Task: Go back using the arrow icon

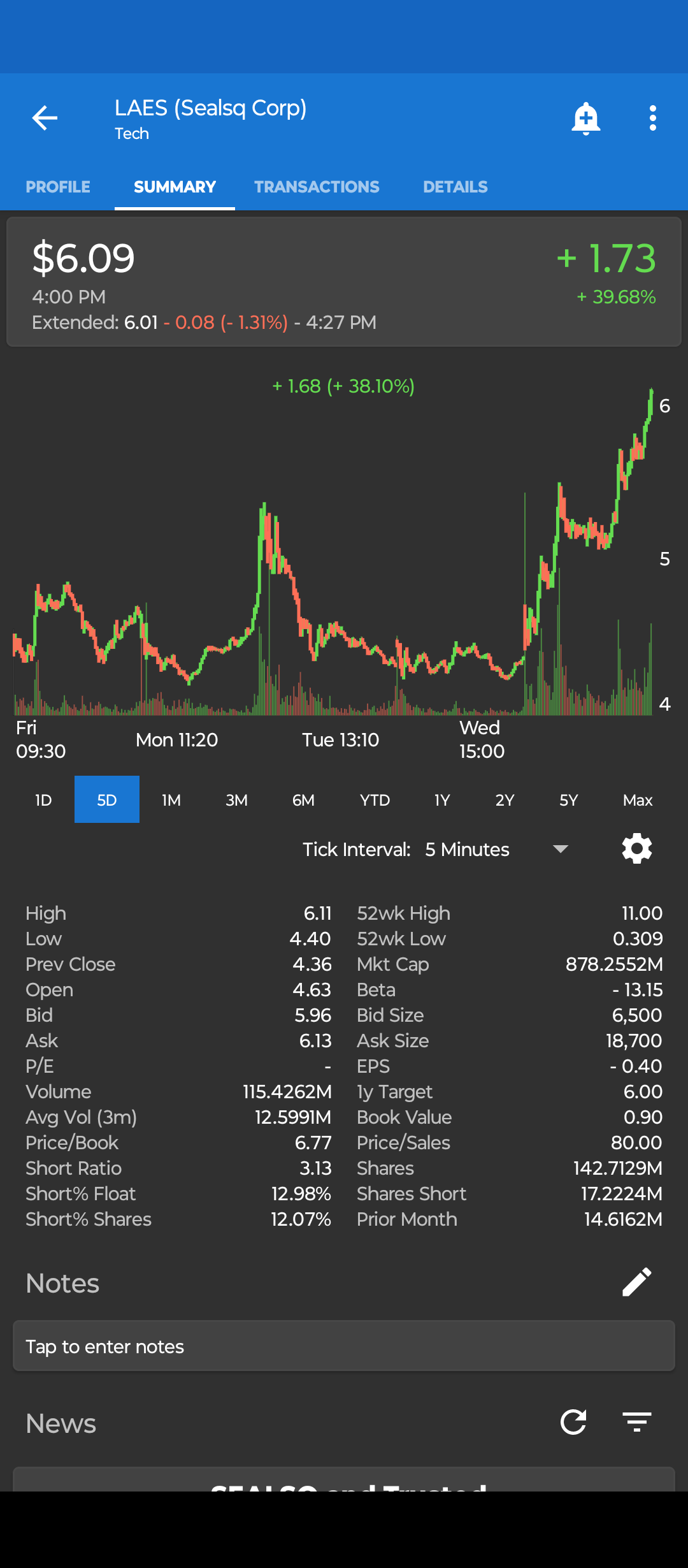Action: (45, 118)
